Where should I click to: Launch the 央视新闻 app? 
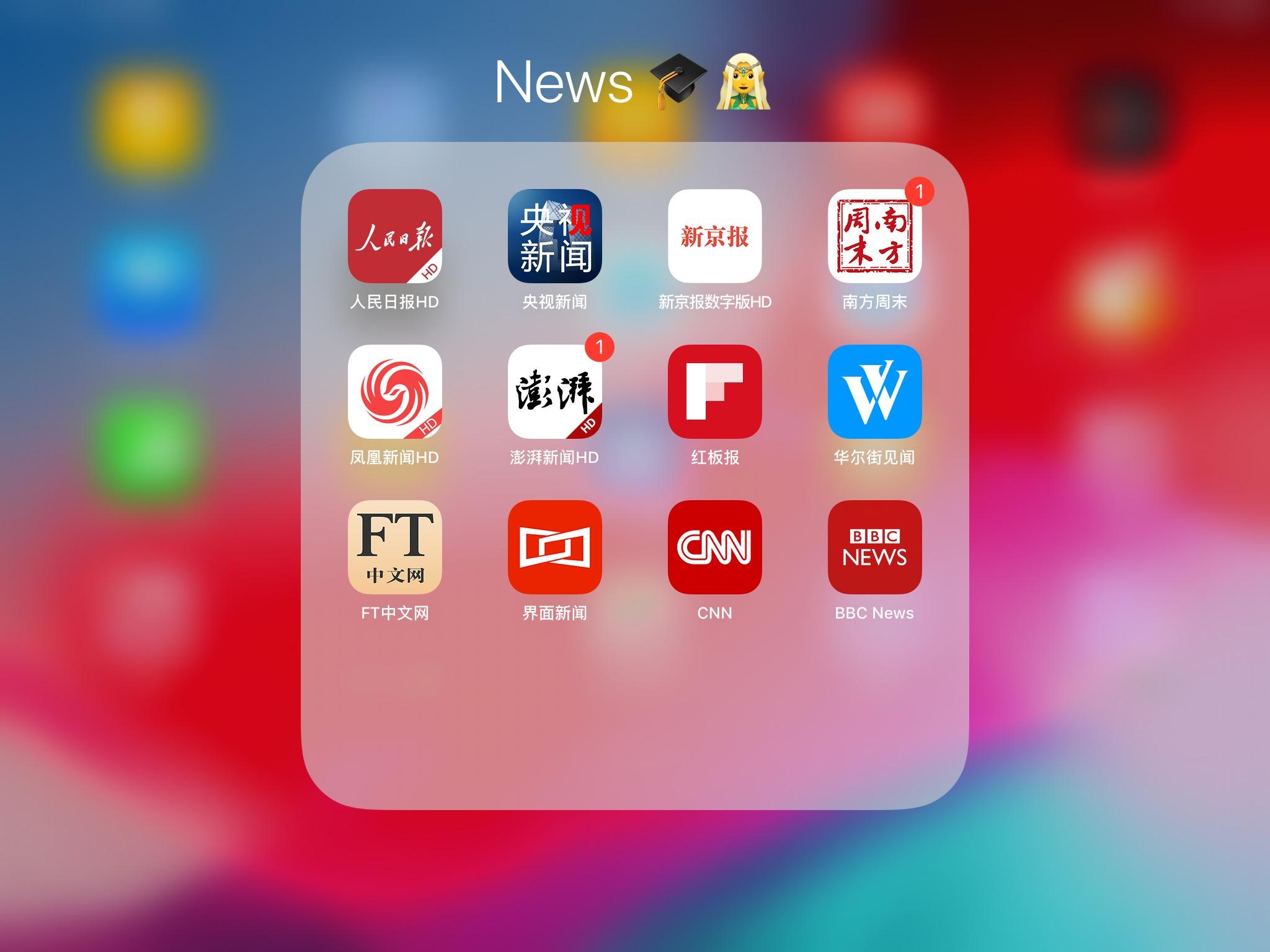(x=554, y=236)
